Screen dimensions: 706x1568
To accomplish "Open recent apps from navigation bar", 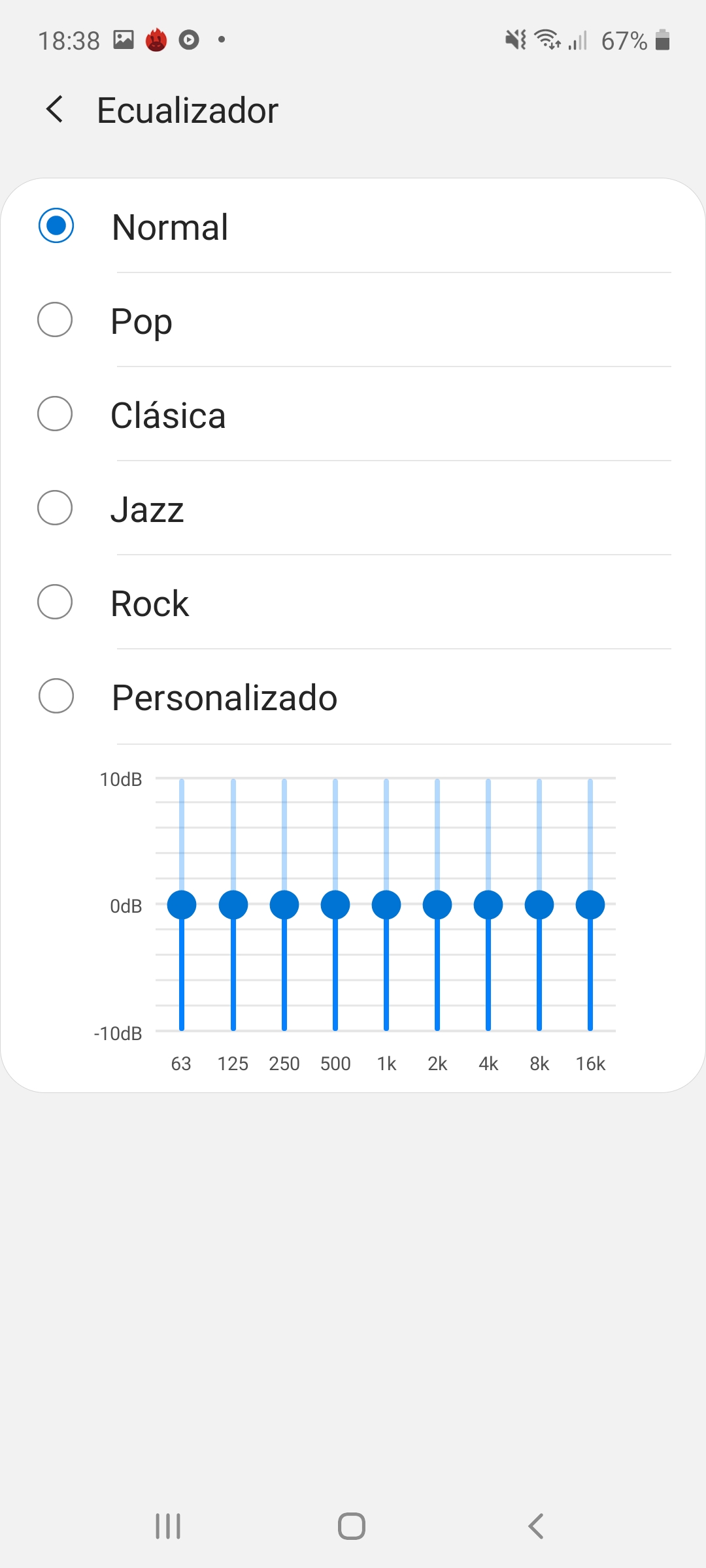I will (x=168, y=1526).
